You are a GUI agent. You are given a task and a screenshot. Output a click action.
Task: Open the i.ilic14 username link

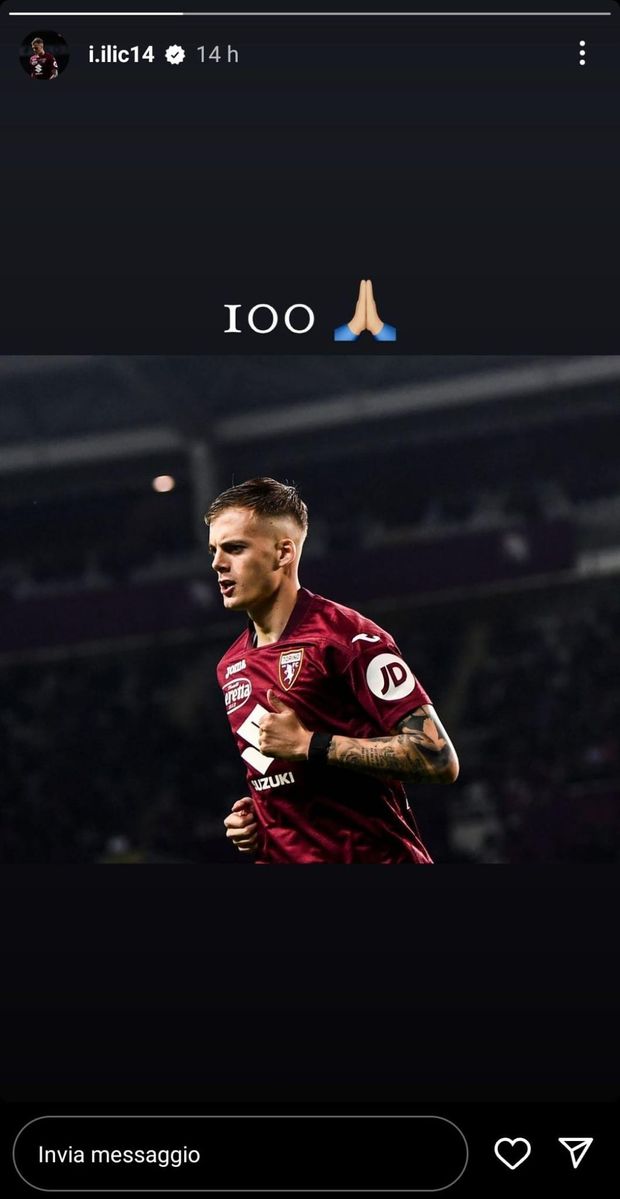click(x=121, y=55)
